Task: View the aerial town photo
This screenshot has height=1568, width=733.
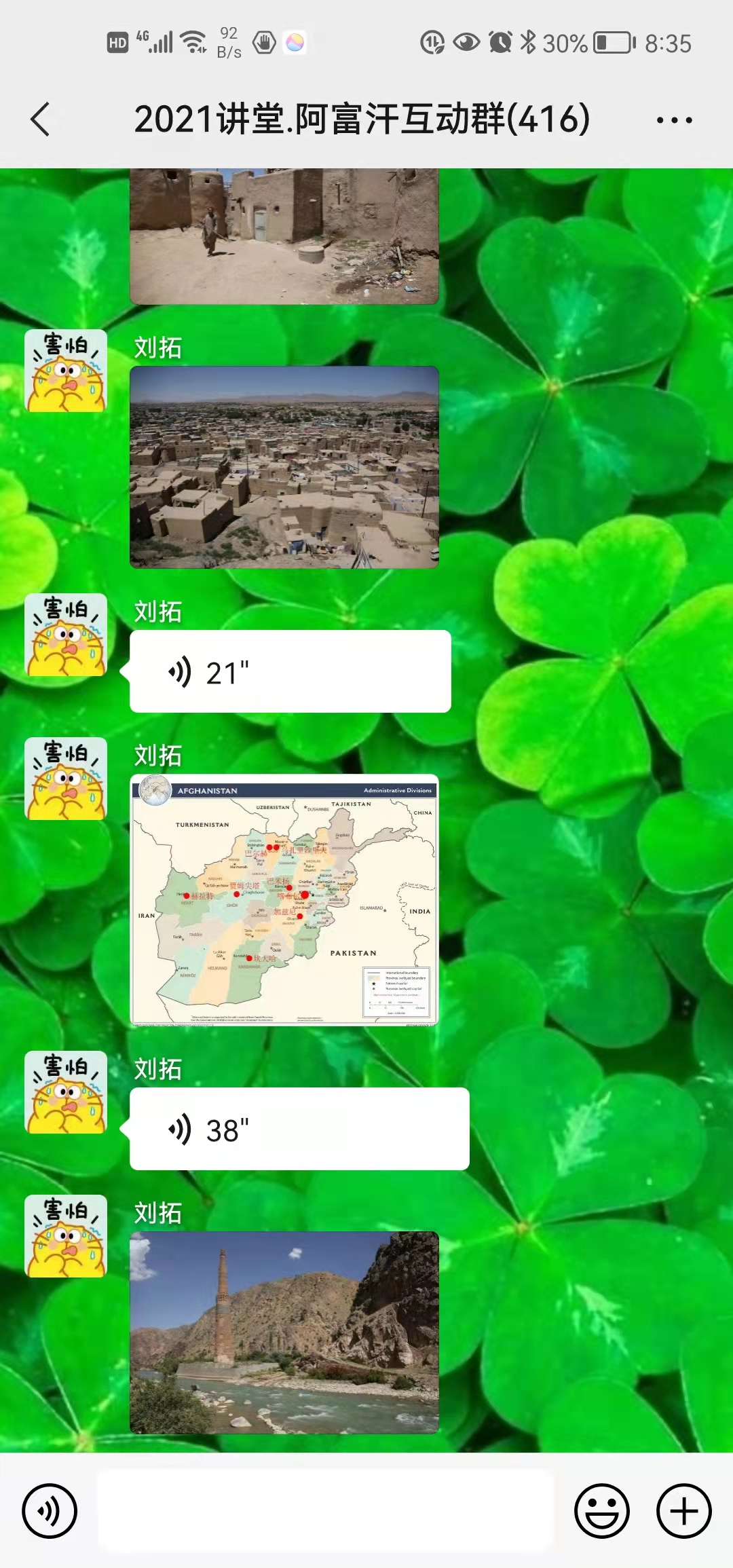Action: click(284, 467)
